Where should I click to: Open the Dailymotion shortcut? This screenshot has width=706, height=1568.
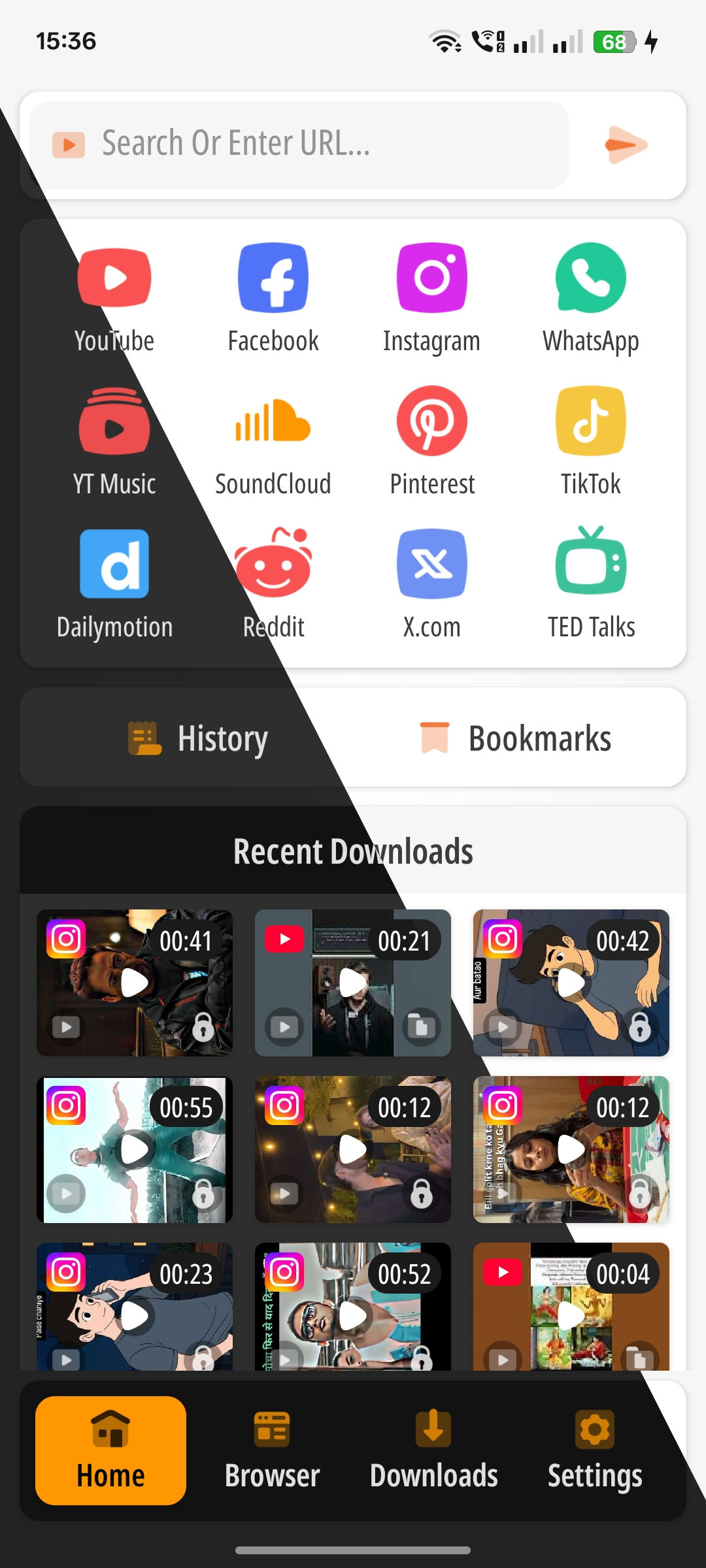[114, 564]
